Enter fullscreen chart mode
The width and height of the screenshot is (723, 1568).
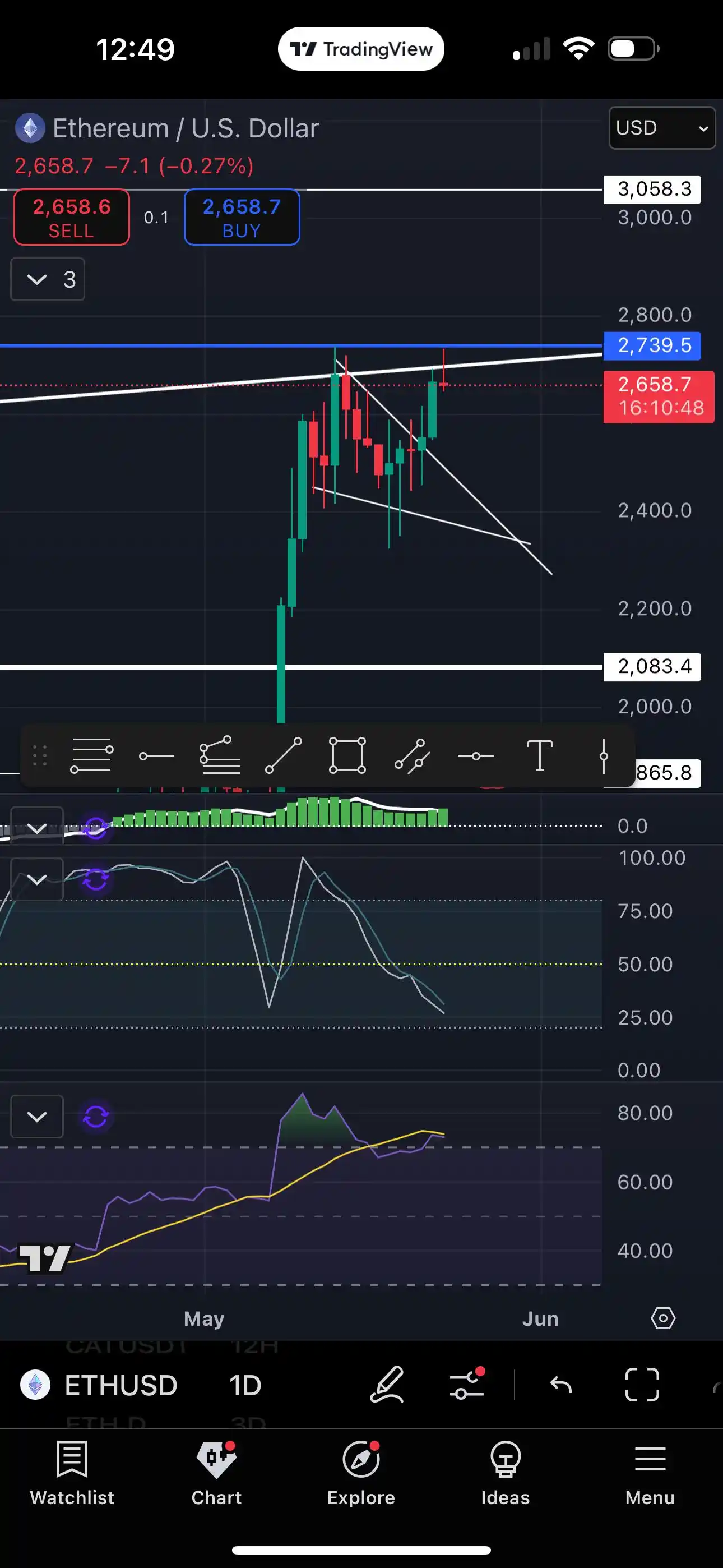tap(642, 1385)
